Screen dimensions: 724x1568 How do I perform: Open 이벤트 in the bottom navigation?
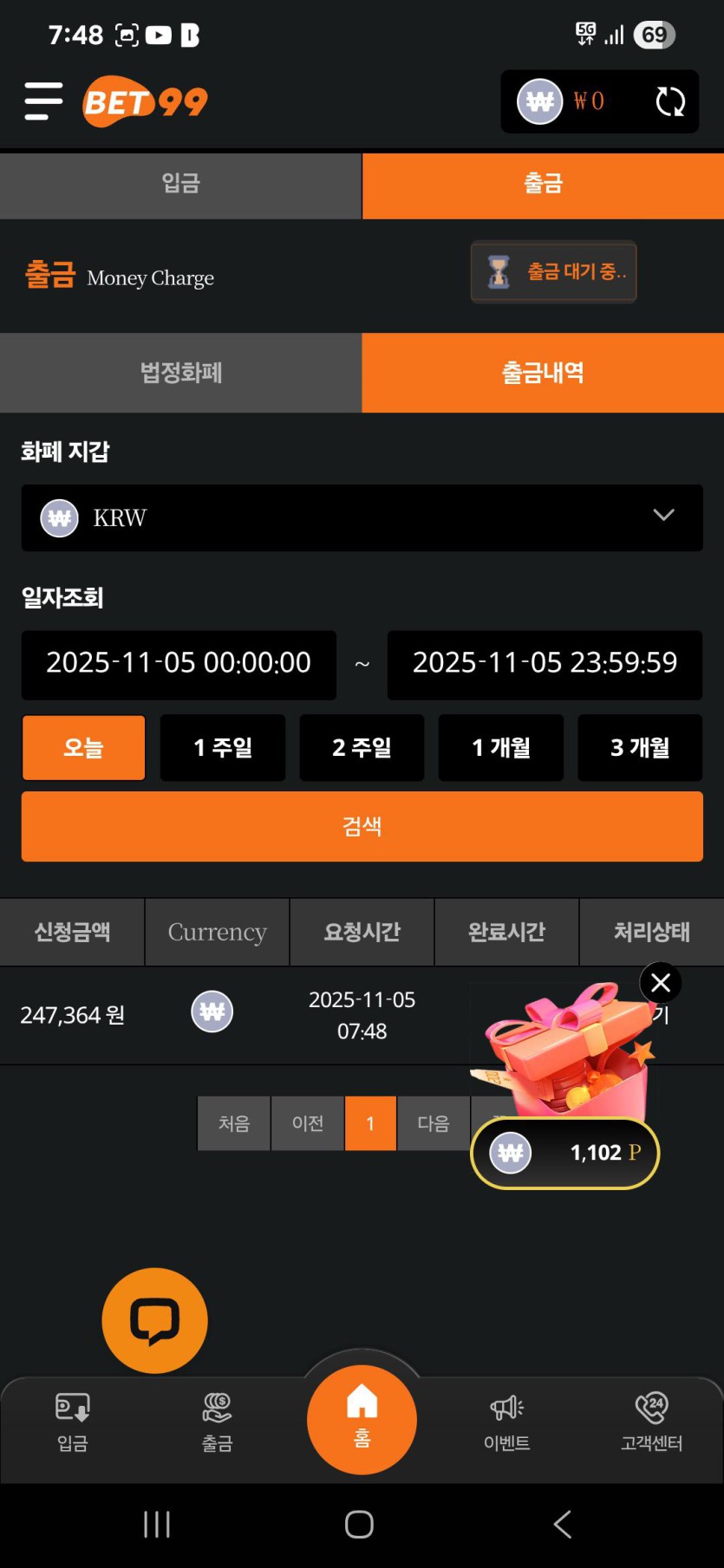click(506, 1422)
